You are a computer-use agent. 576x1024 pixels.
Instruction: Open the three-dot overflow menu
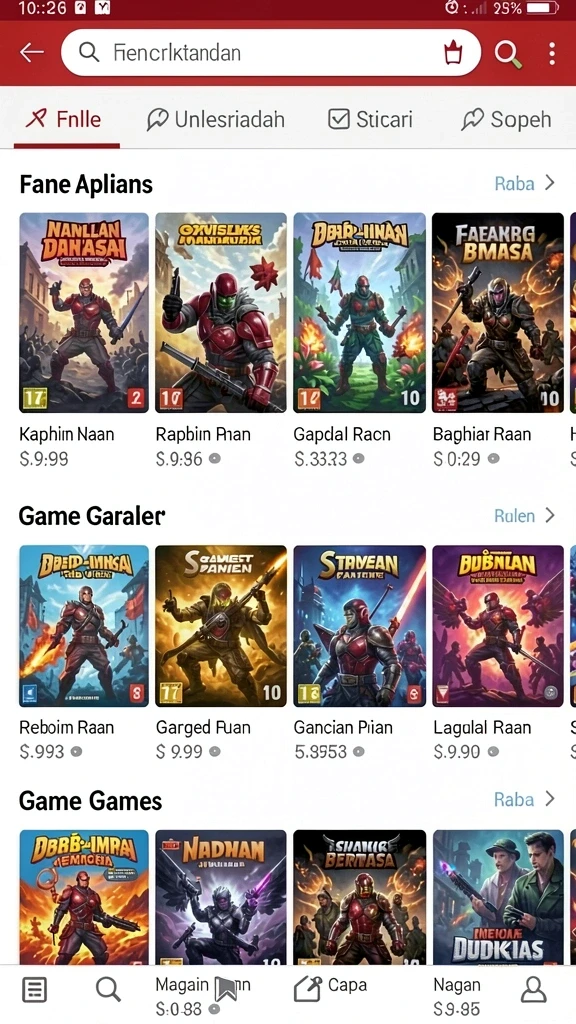pyautogui.click(x=552, y=54)
